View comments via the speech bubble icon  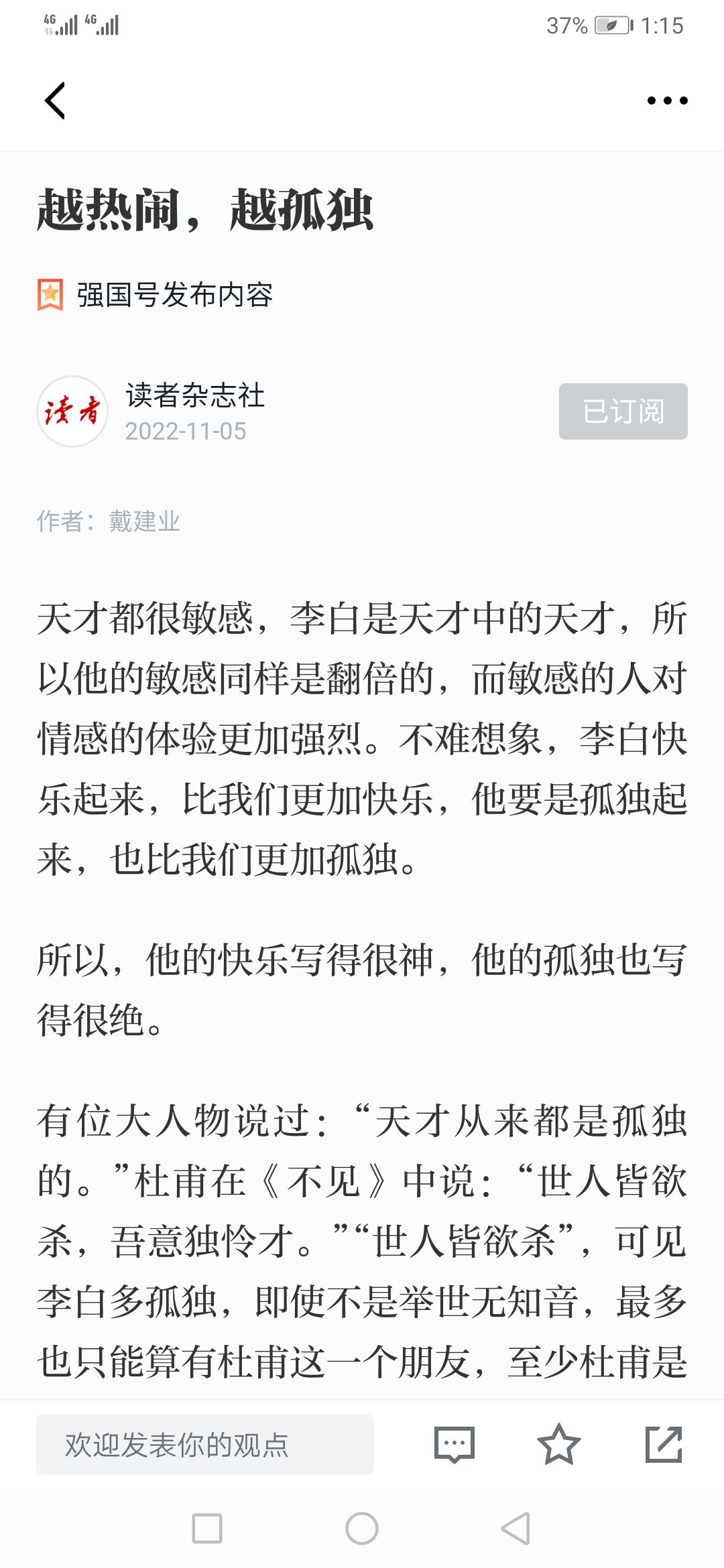click(x=455, y=1445)
